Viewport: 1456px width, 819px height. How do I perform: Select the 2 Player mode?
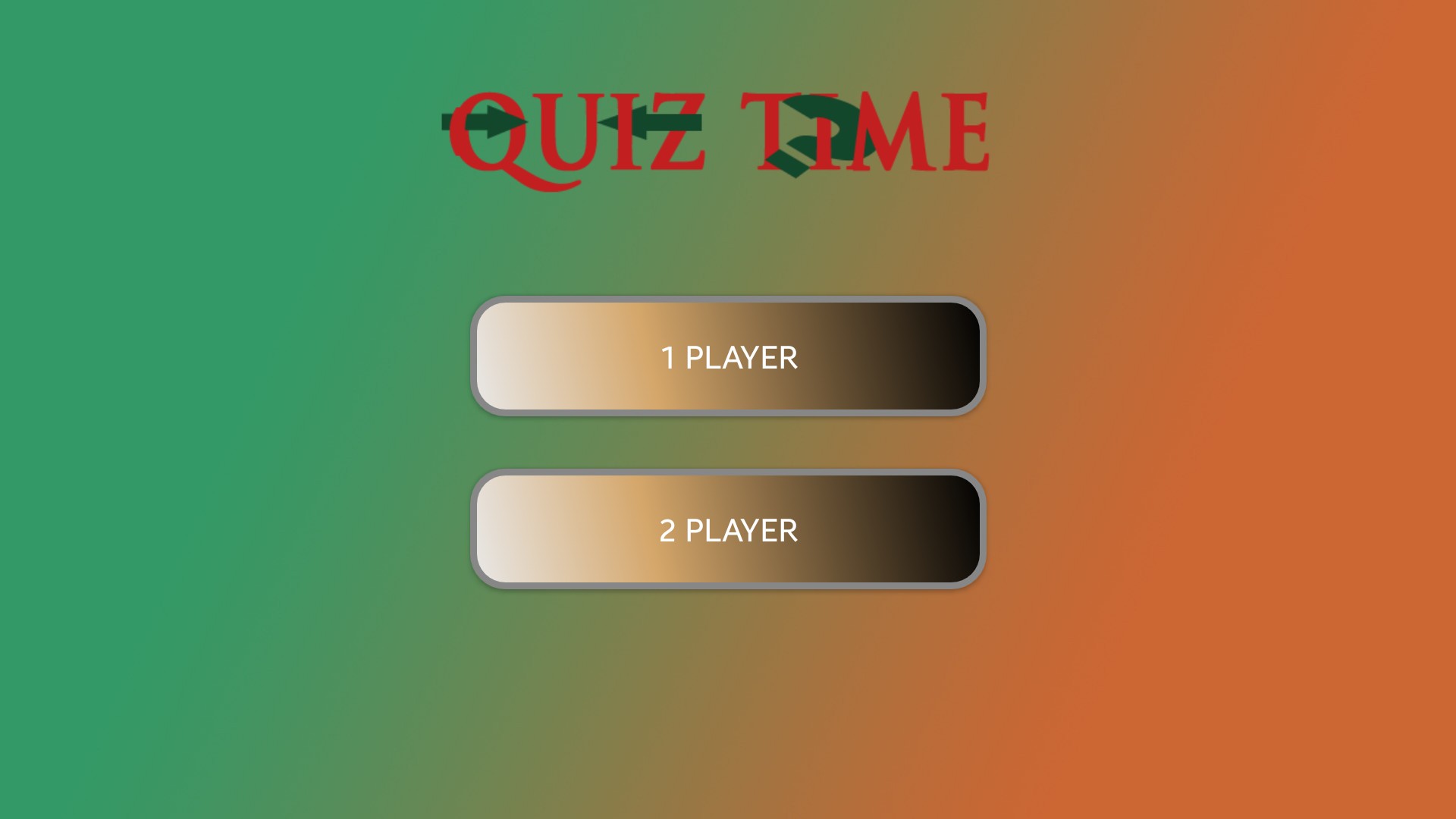tap(728, 529)
